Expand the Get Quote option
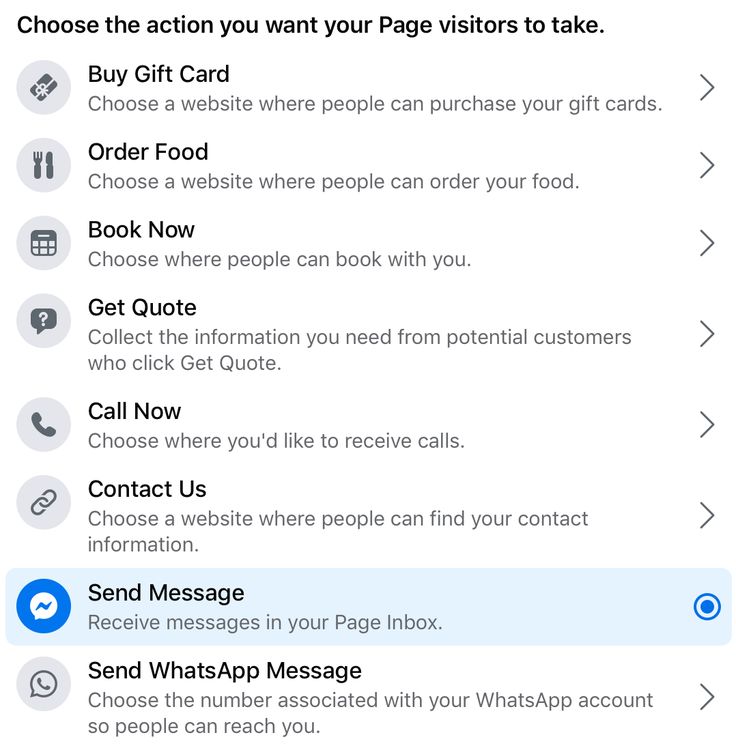The image size is (736, 748). click(708, 334)
